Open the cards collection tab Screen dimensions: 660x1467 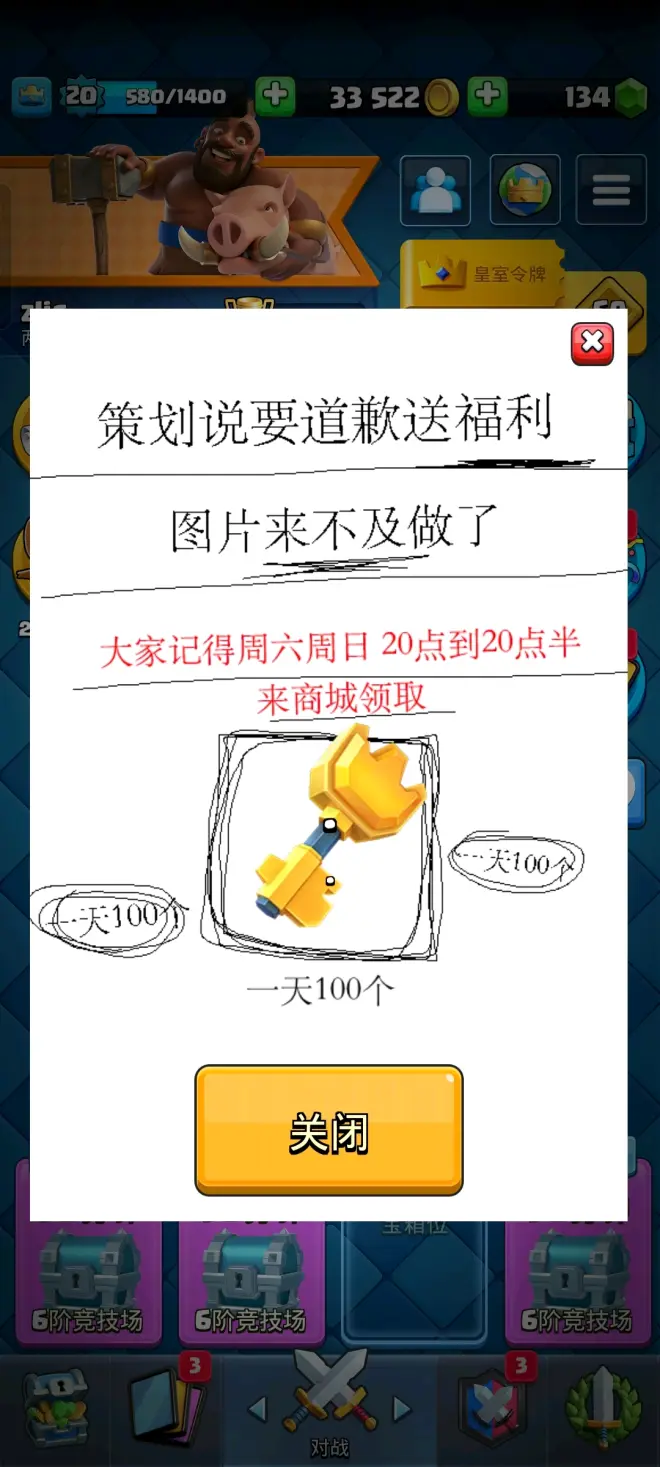(166, 1408)
